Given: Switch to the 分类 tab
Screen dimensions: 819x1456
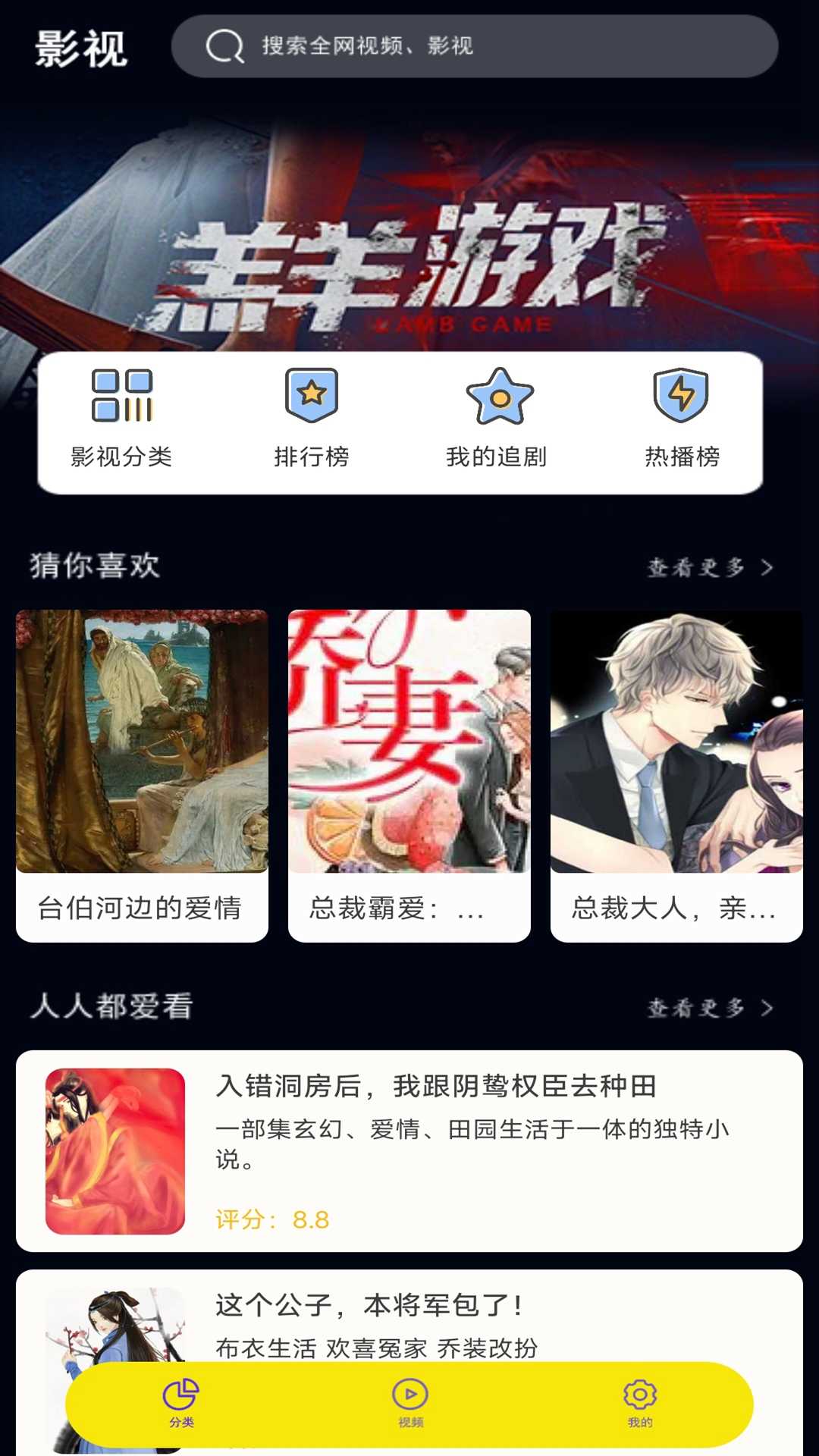Looking at the screenshot, I should click(x=181, y=1404).
